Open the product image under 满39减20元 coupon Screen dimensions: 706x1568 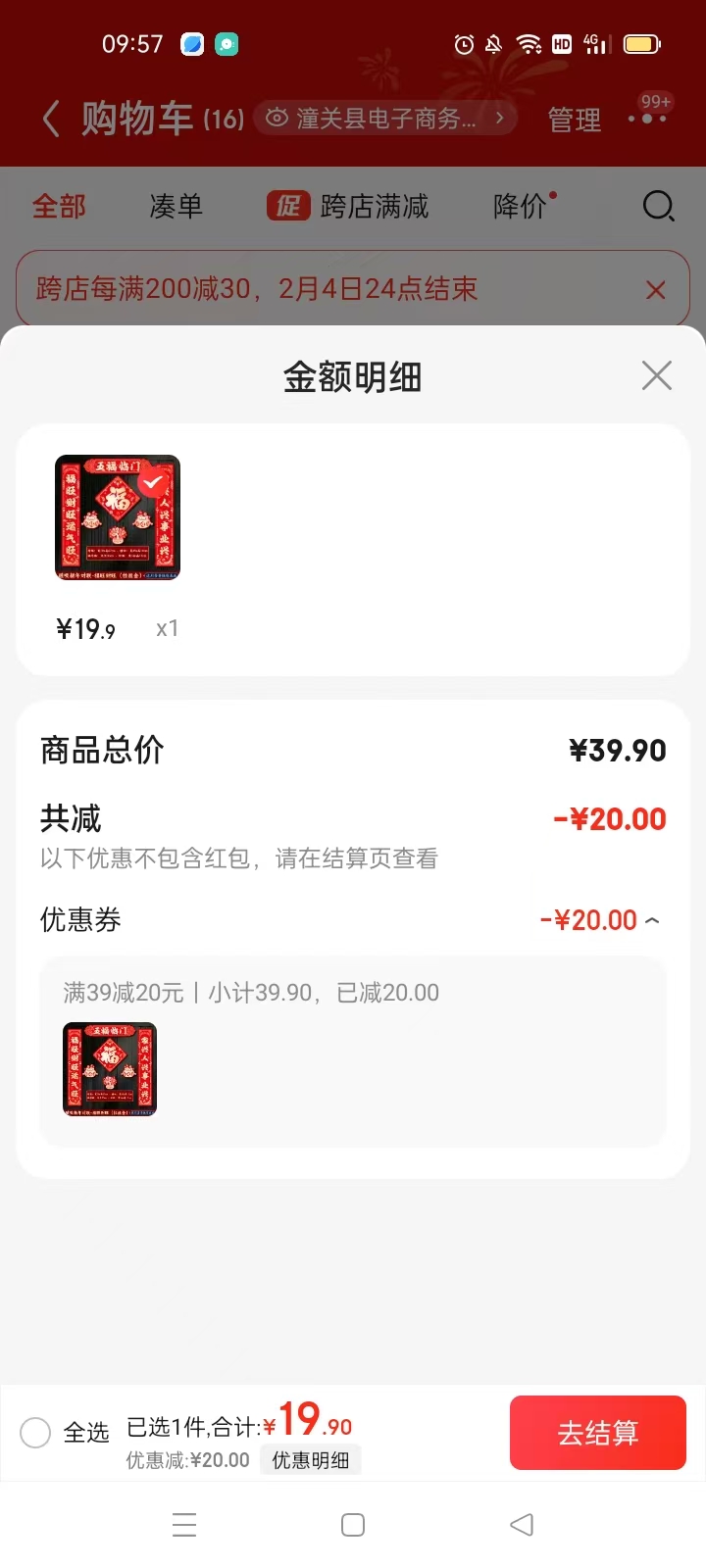[x=110, y=1069]
